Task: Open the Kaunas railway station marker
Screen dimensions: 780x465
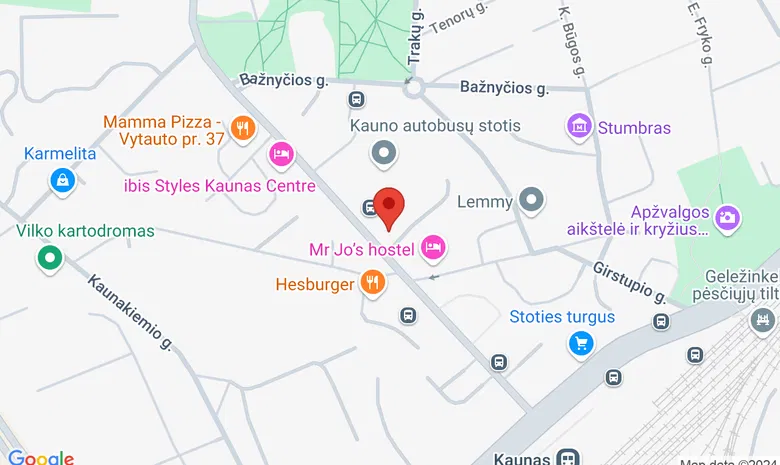Action: point(568,457)
